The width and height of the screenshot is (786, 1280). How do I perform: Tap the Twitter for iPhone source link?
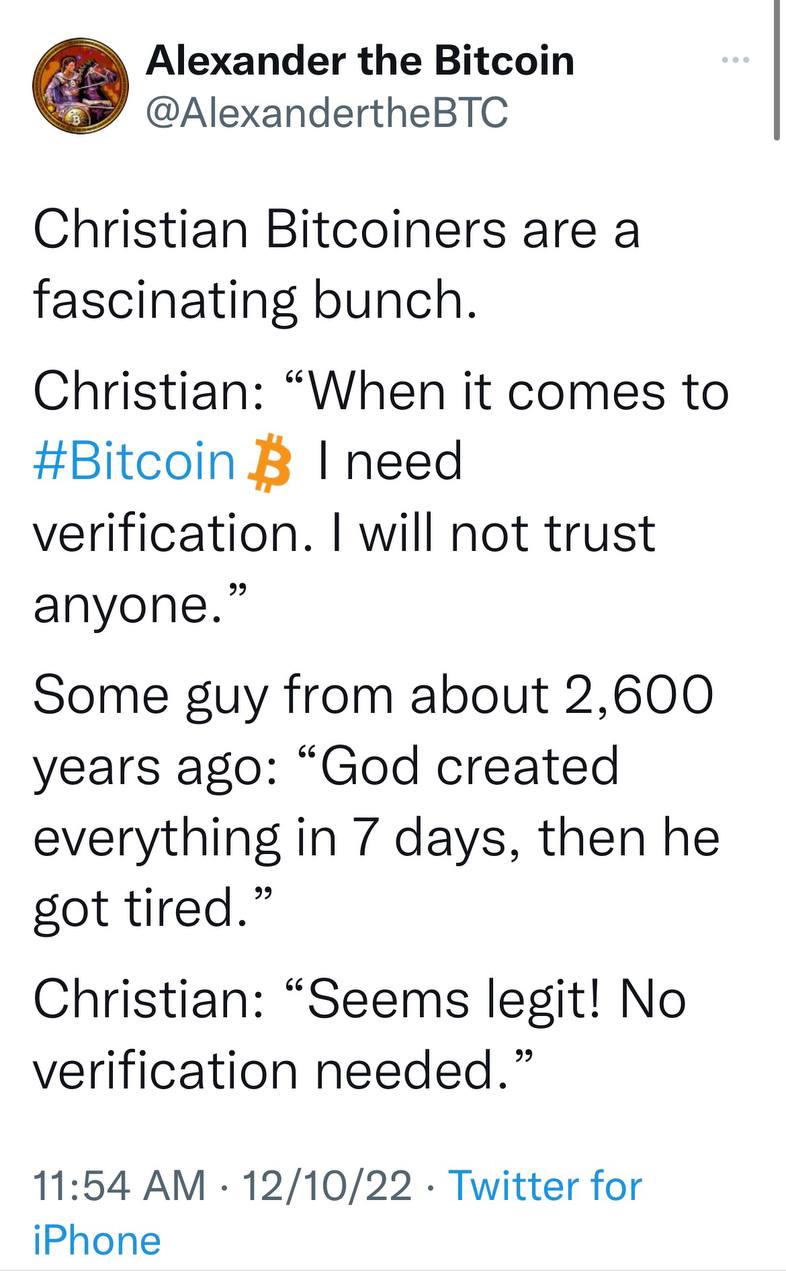pos(337,1213)
